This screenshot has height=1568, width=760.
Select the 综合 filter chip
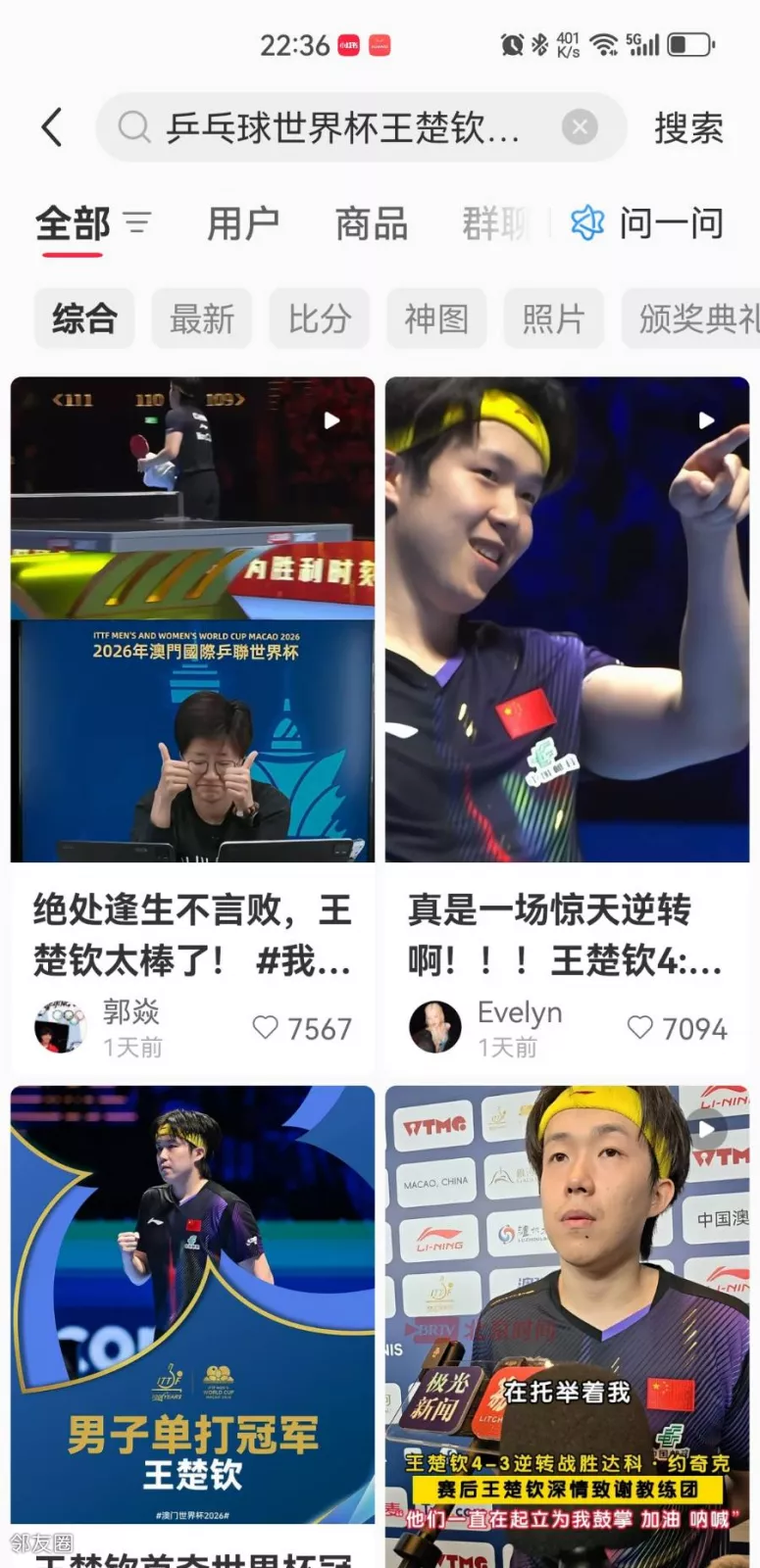84,318
